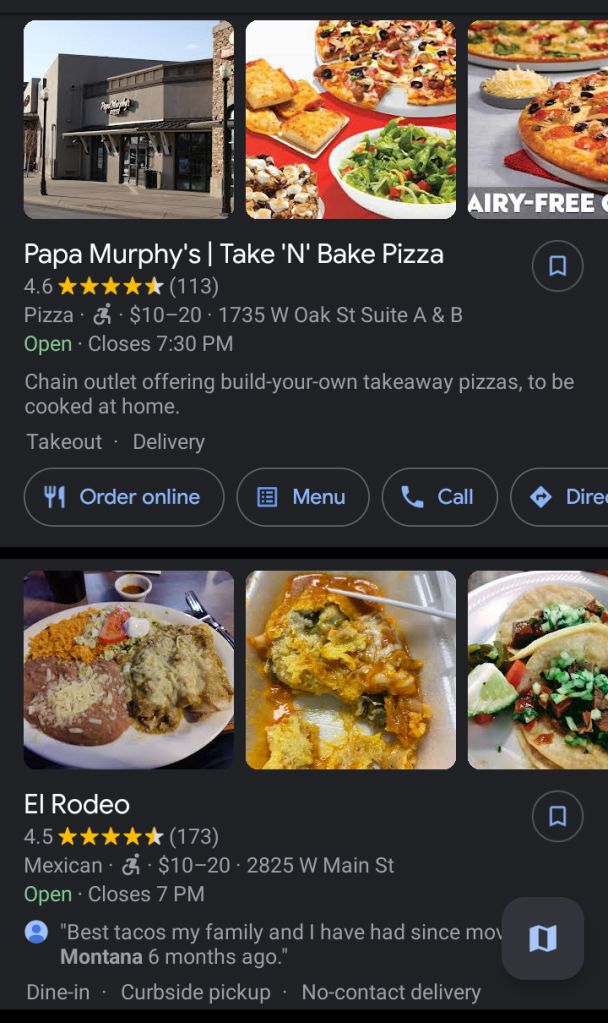The height and width of the screenshot is (1023, 608).
Task: Call Papa Murphy's
Action: tap(439, 497)
